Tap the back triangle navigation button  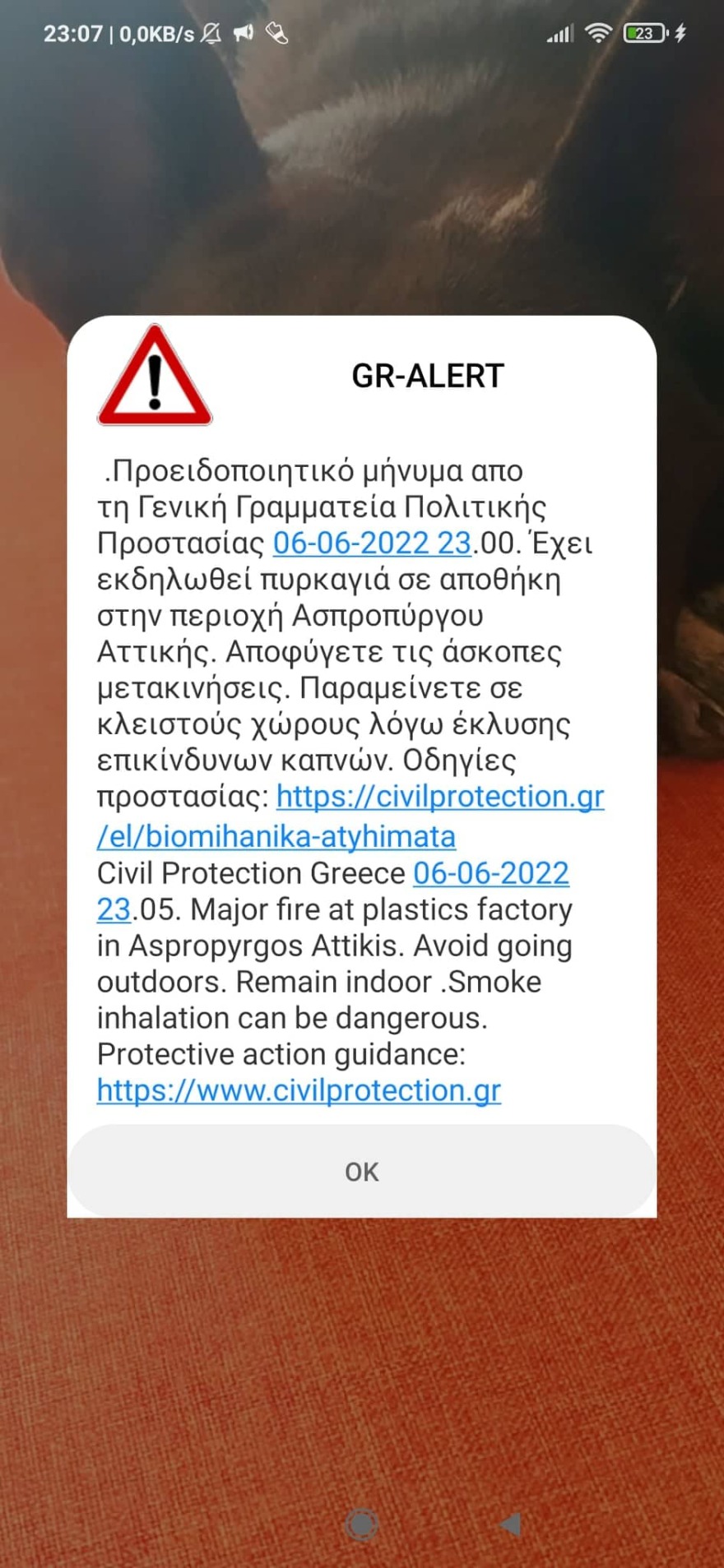tap(512, 1522)
